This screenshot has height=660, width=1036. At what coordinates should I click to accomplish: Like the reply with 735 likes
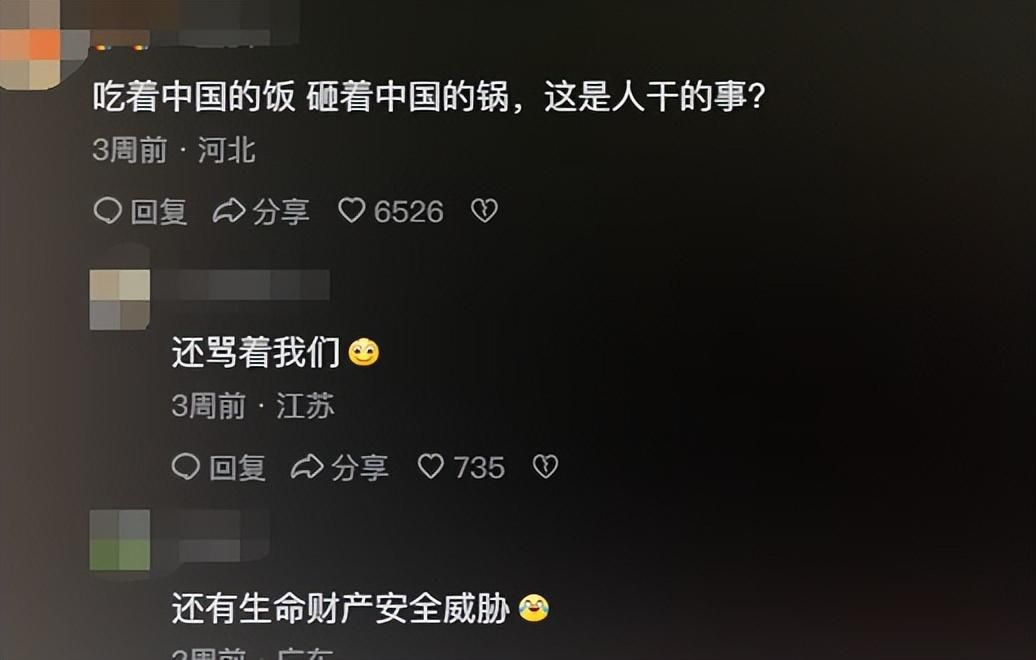coord(431,467)
